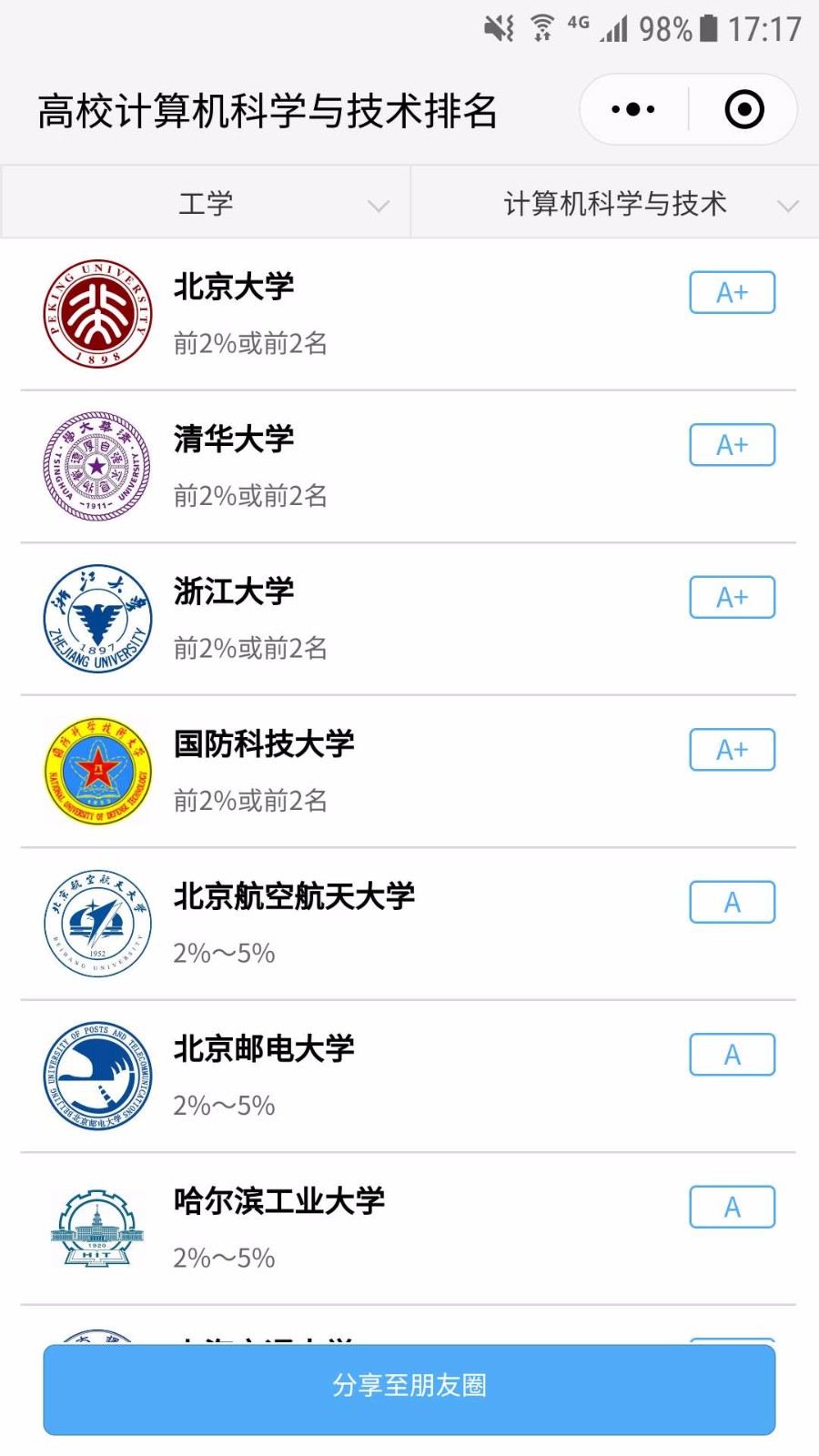Expand the 计算机科学与技术 subject dropdown
This screenshot has height=1456, width=819.
point(615,202)
